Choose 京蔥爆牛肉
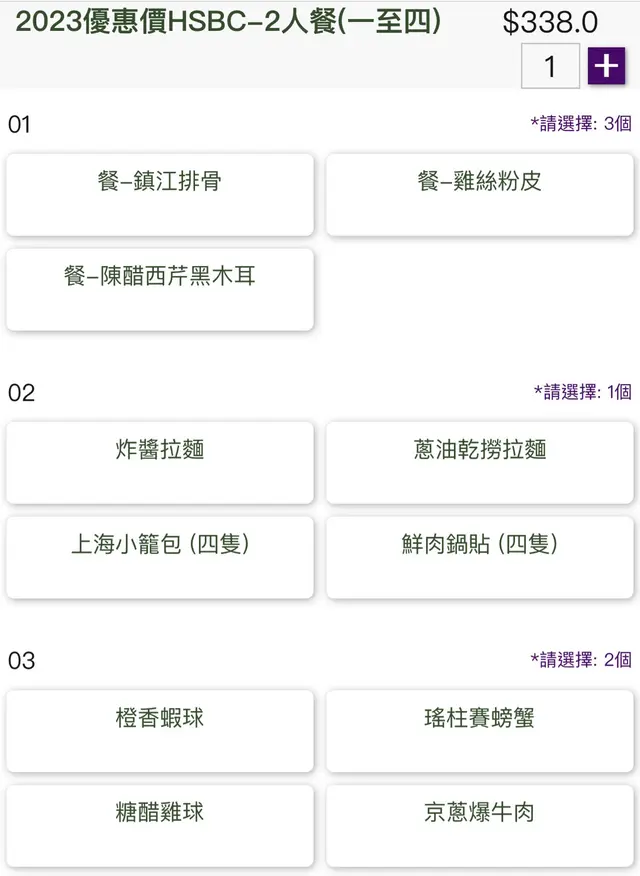 click(x=480, y=825)
